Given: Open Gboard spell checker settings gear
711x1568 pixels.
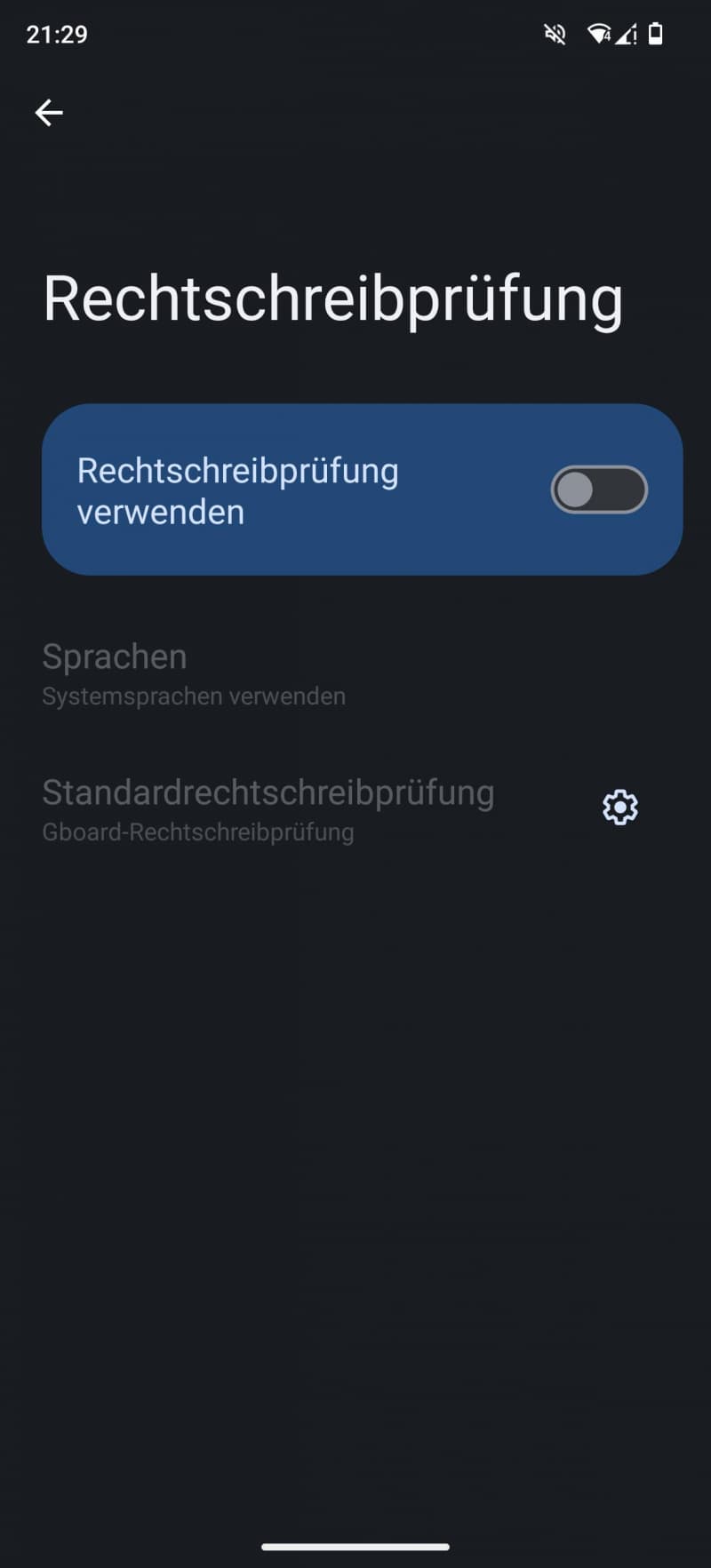Looking at the screenshot, I should tap(619, 807).
